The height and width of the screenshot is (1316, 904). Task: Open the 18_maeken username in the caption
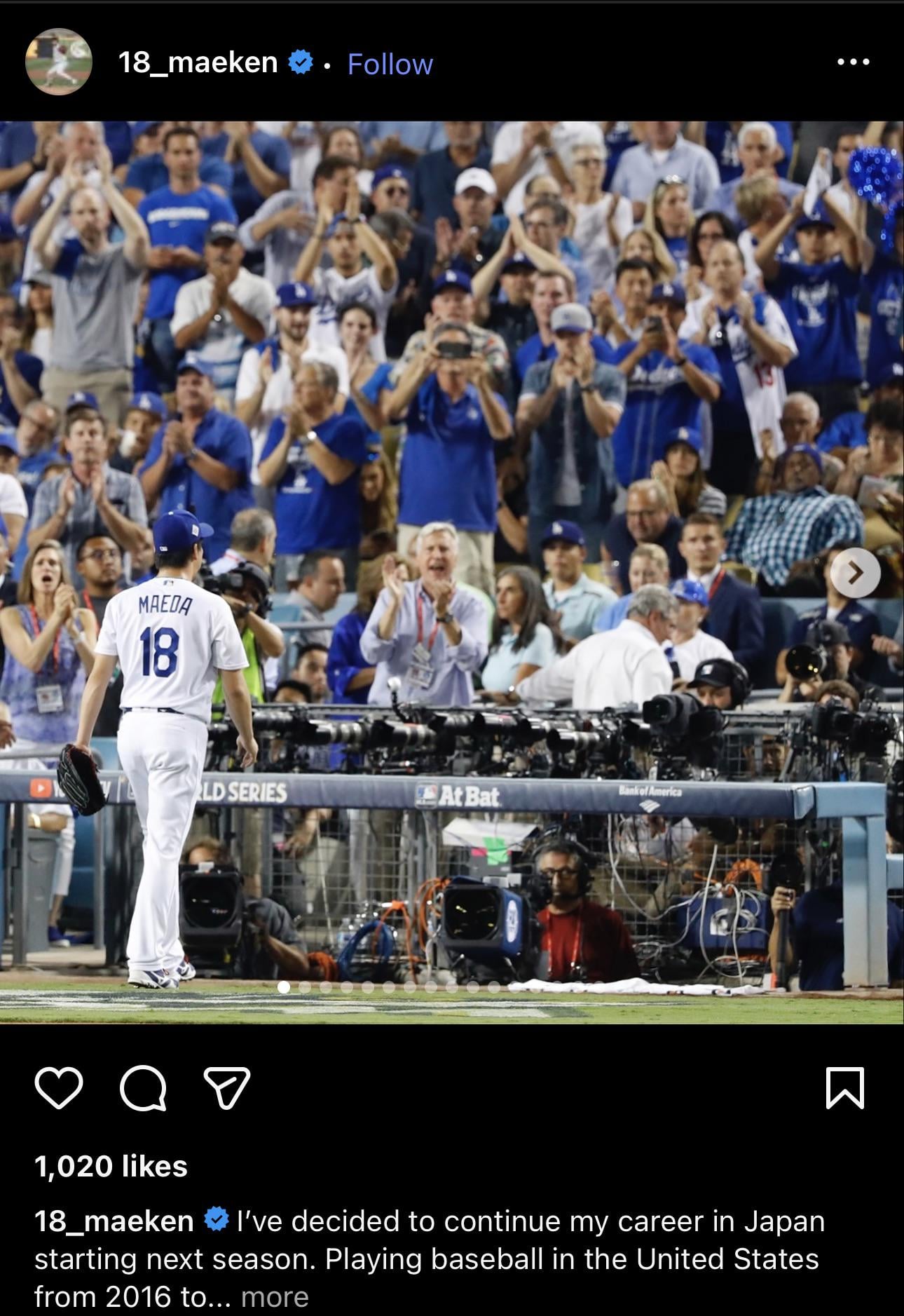point(114,1221)
